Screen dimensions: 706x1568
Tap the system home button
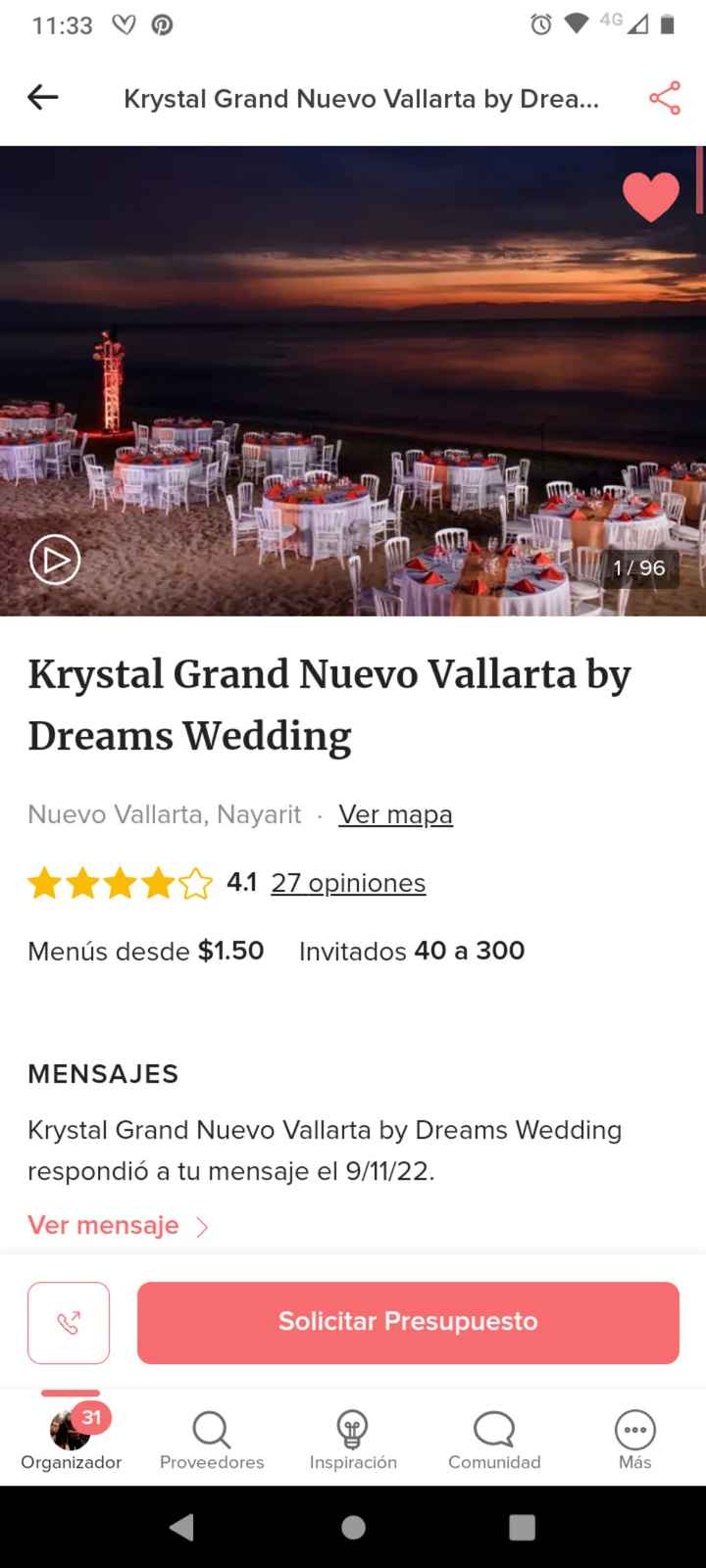(x=353, y=1527)
